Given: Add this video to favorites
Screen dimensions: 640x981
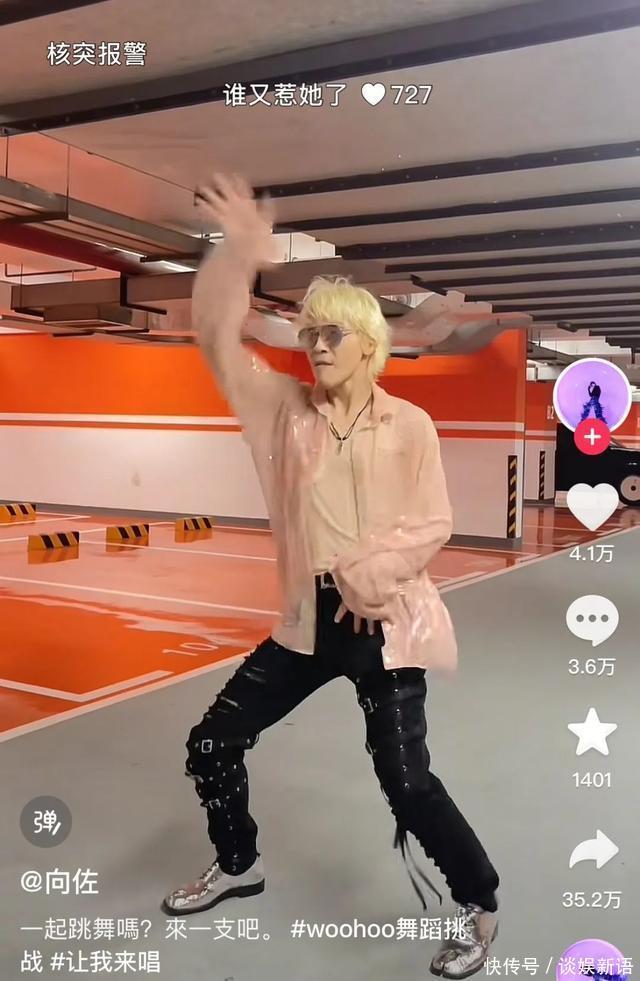Looking at the screenshot, I should 592,733.
